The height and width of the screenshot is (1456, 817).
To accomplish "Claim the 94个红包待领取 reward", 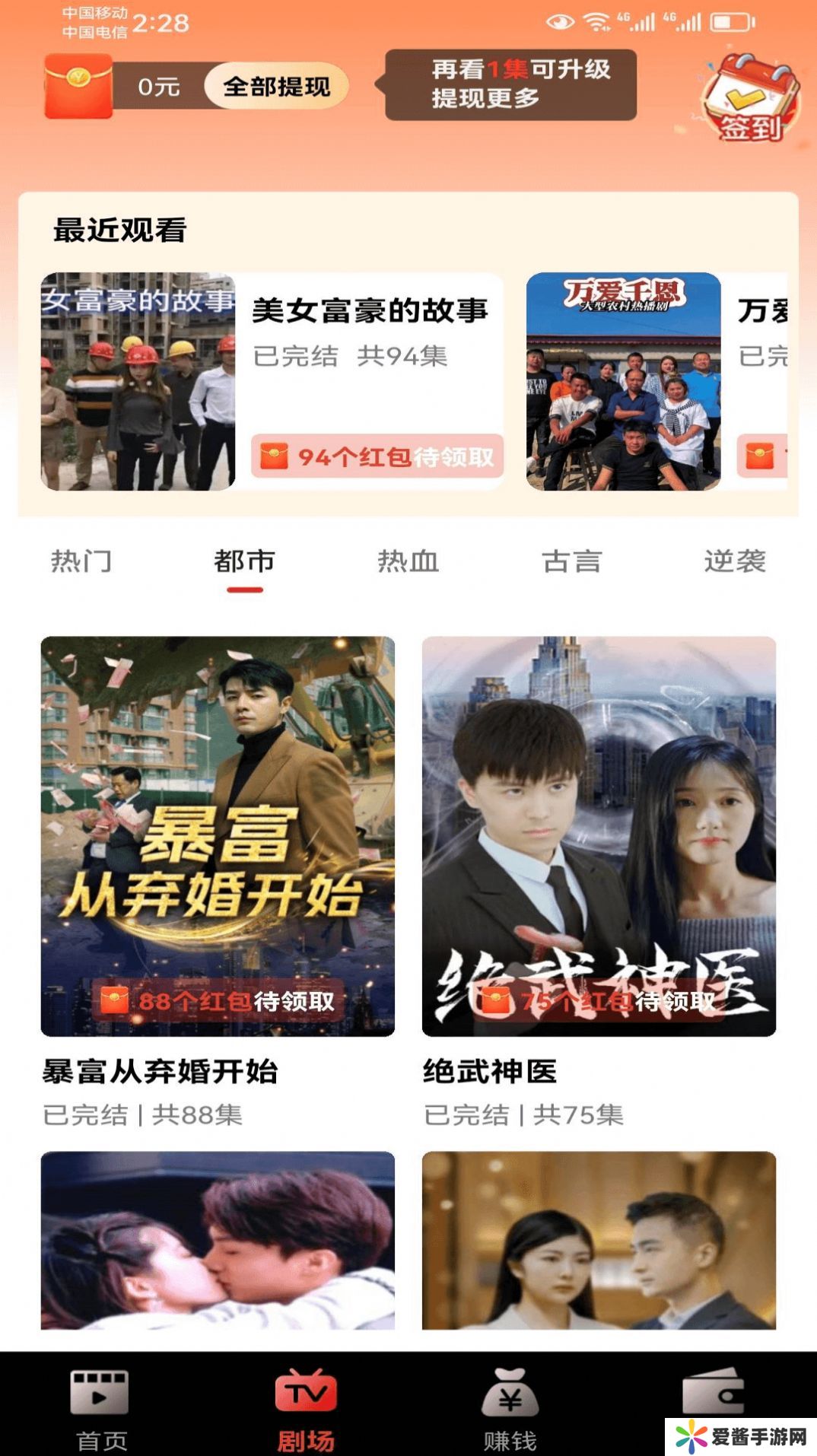I will point(377,456).
